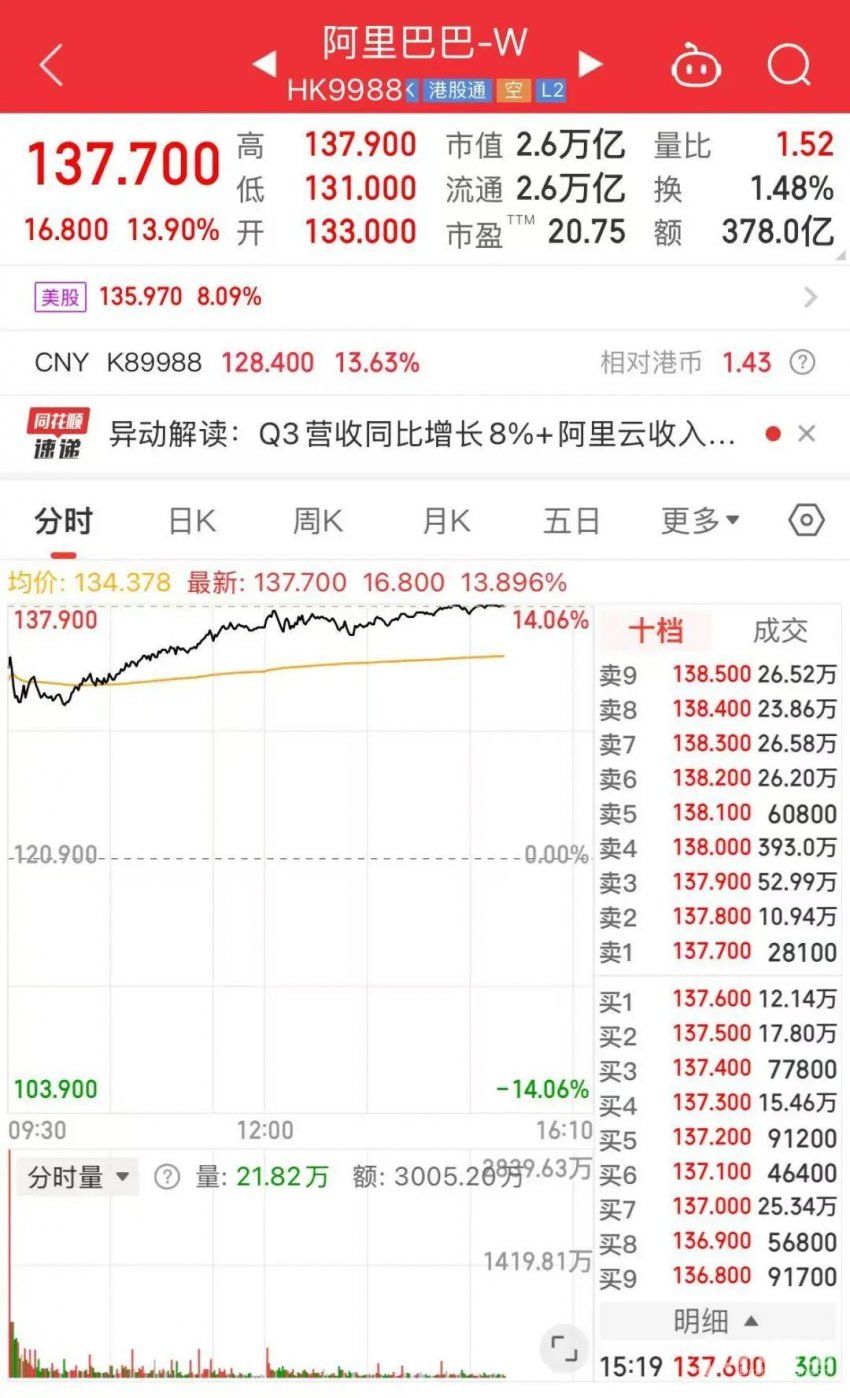
Task: Switch to the 日K chart tab
Action: point(191,521)
